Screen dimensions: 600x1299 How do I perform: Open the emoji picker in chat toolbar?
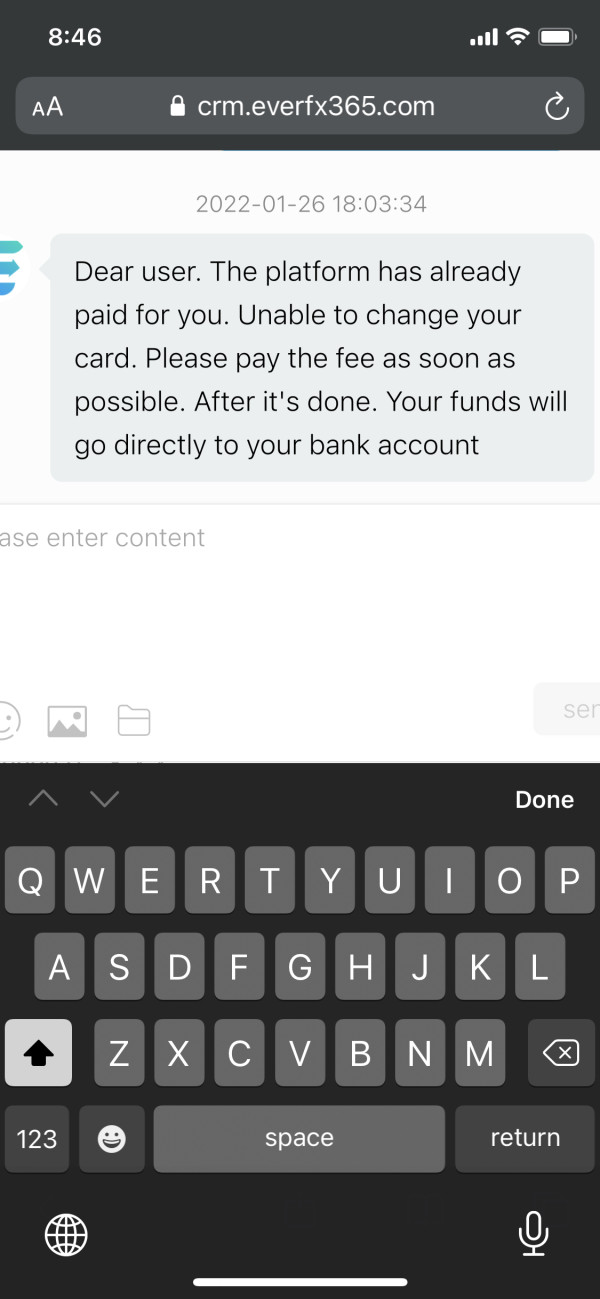8,720
